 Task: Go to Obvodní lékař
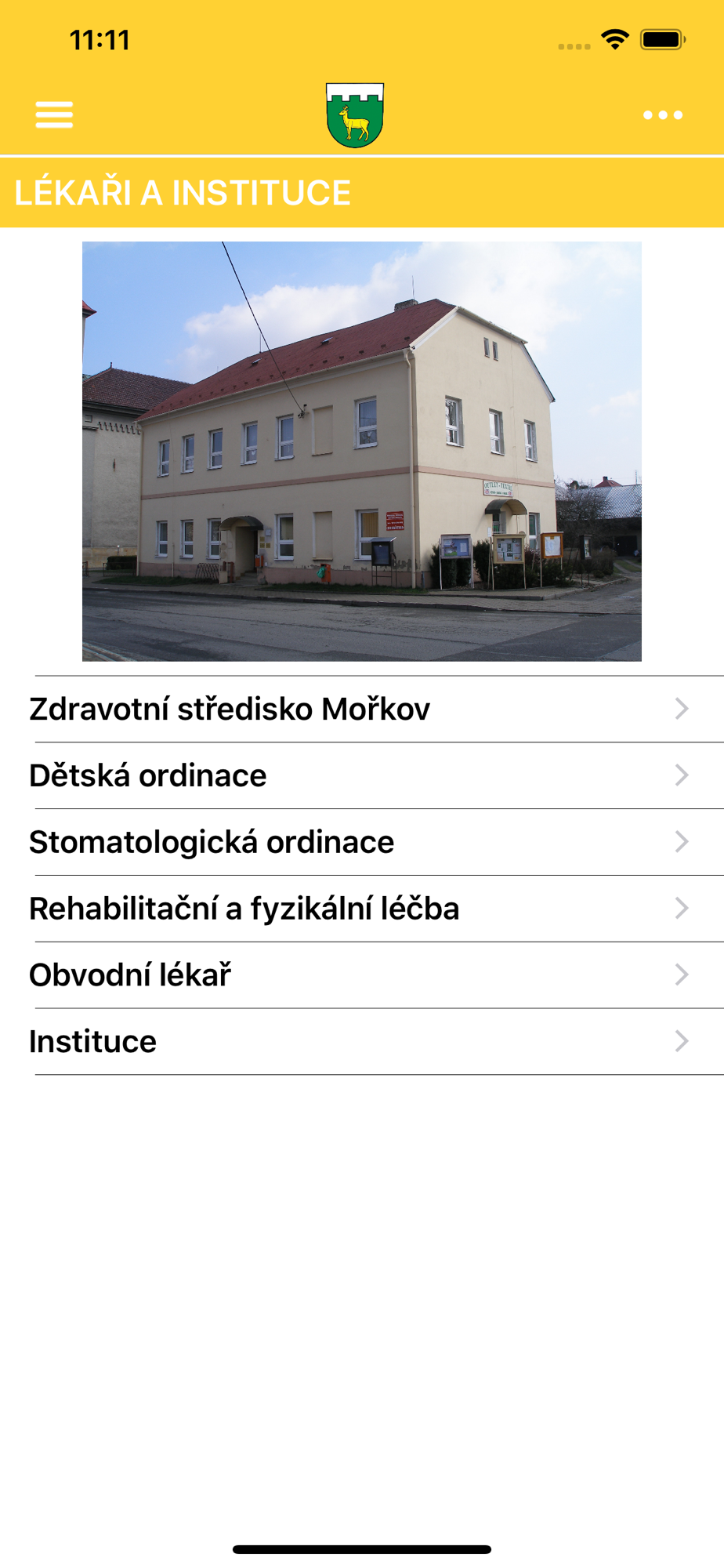[362, 975]
